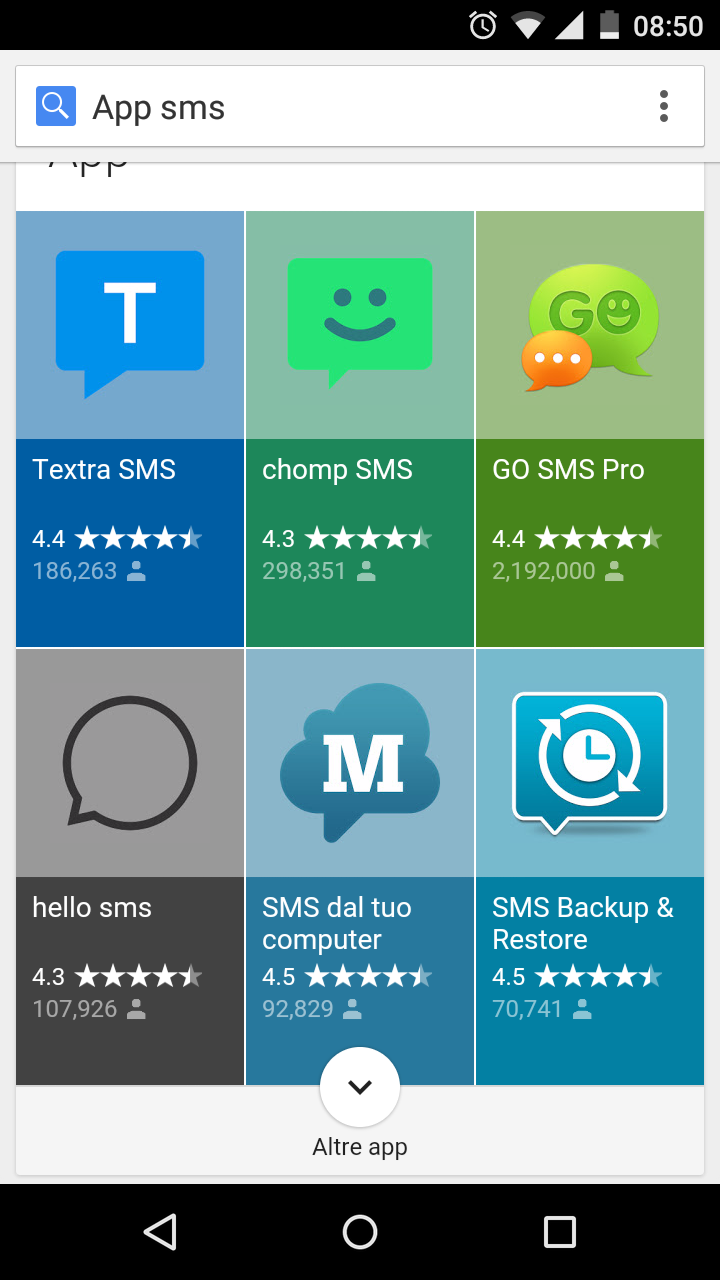Open the chomp SMS app card
The width and height of the screenshot is (720, 1280).
(x=360, y=430)
